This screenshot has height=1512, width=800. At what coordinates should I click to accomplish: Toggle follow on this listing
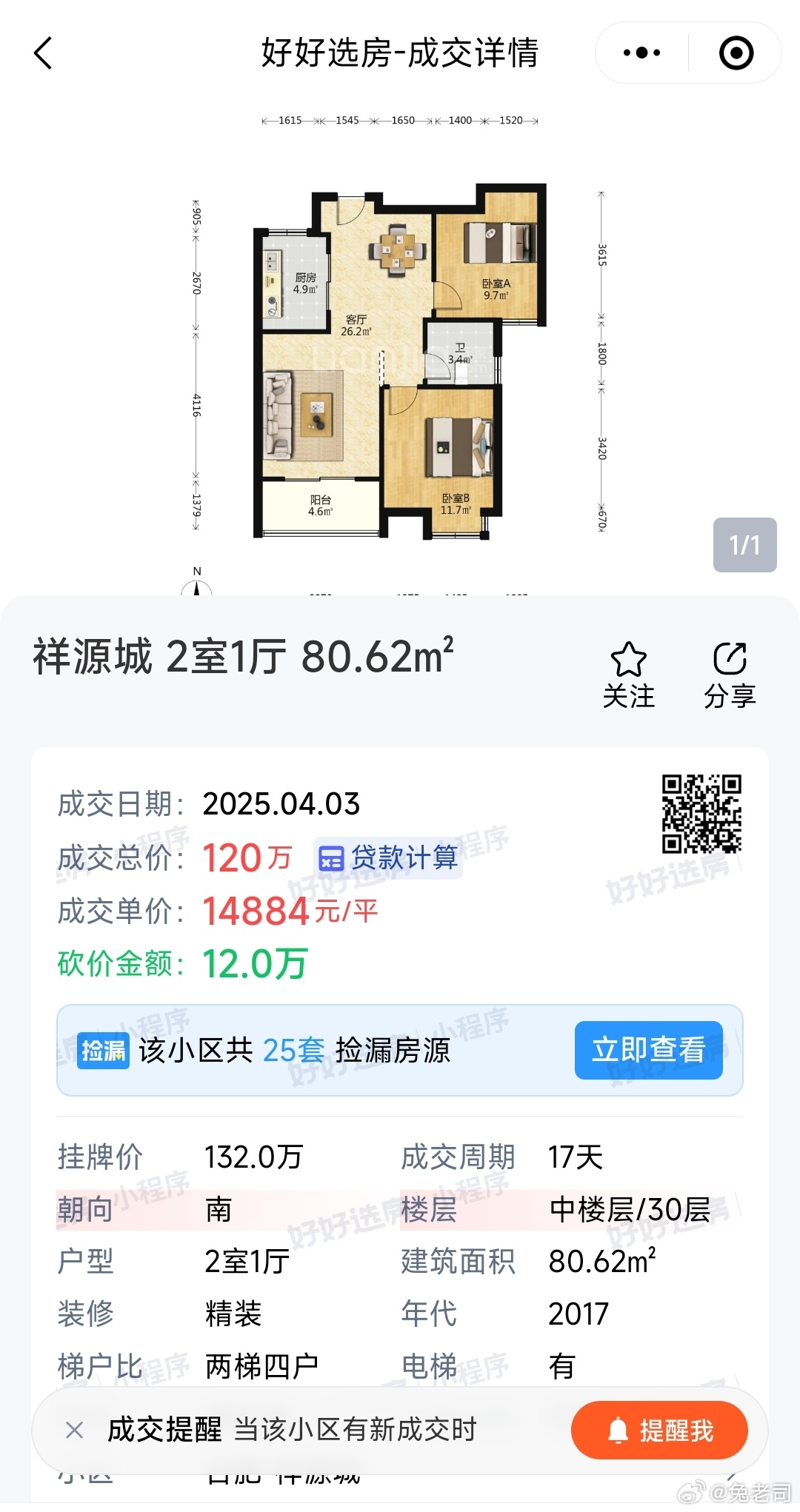click(629, 675)
